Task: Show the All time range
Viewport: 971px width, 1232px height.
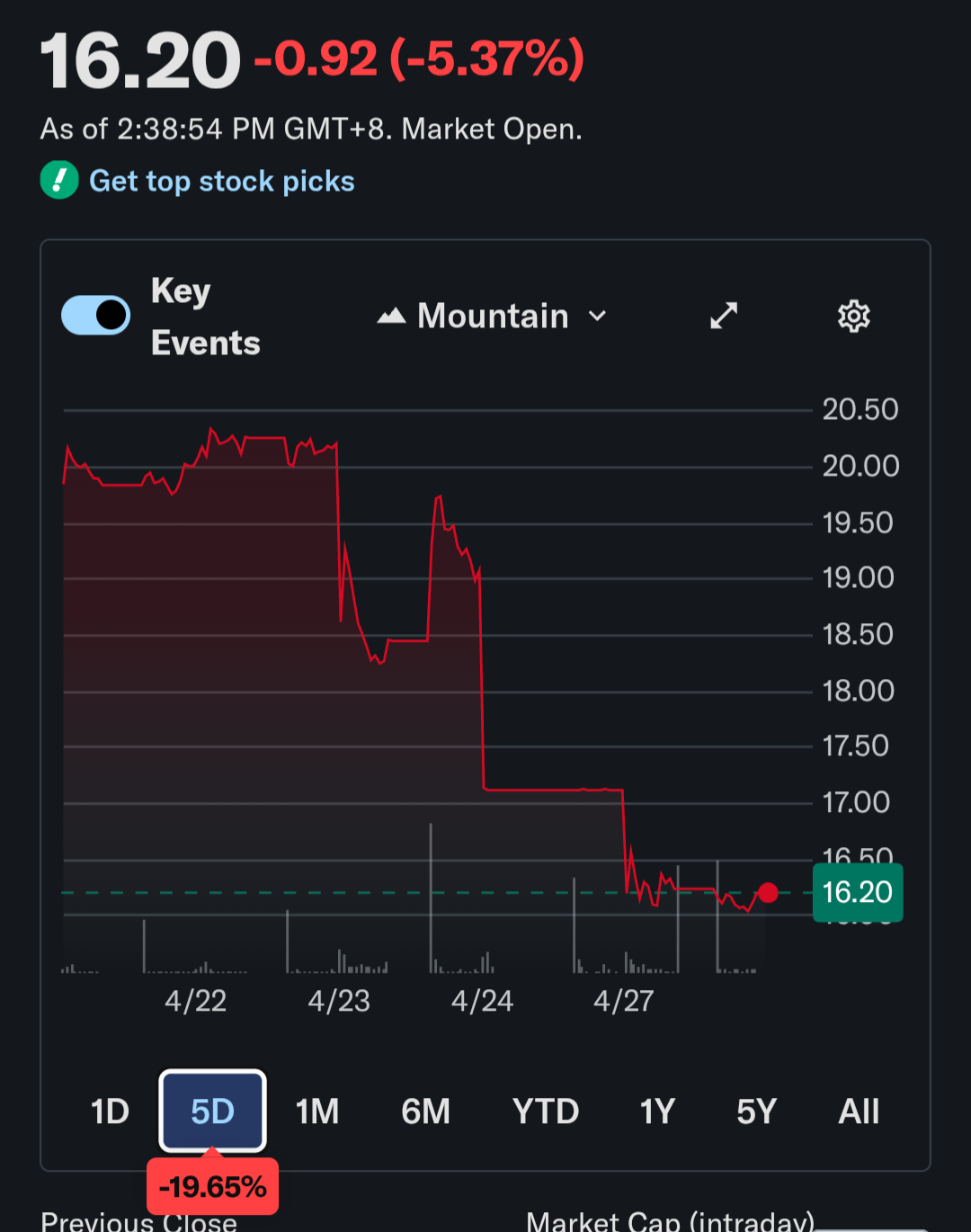Action: click(x=859, y=1112)
